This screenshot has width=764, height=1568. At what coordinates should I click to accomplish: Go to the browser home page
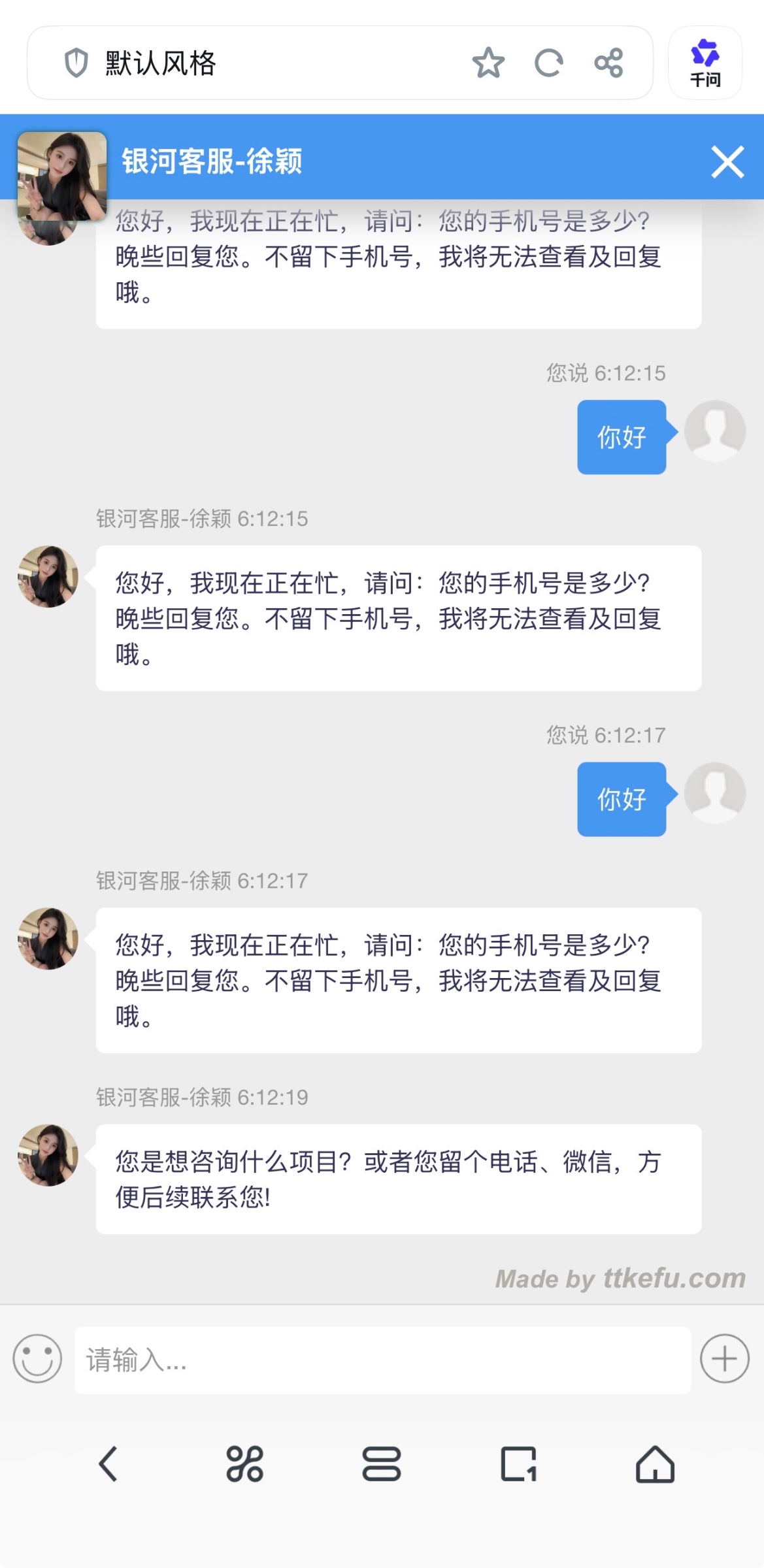655,1463
